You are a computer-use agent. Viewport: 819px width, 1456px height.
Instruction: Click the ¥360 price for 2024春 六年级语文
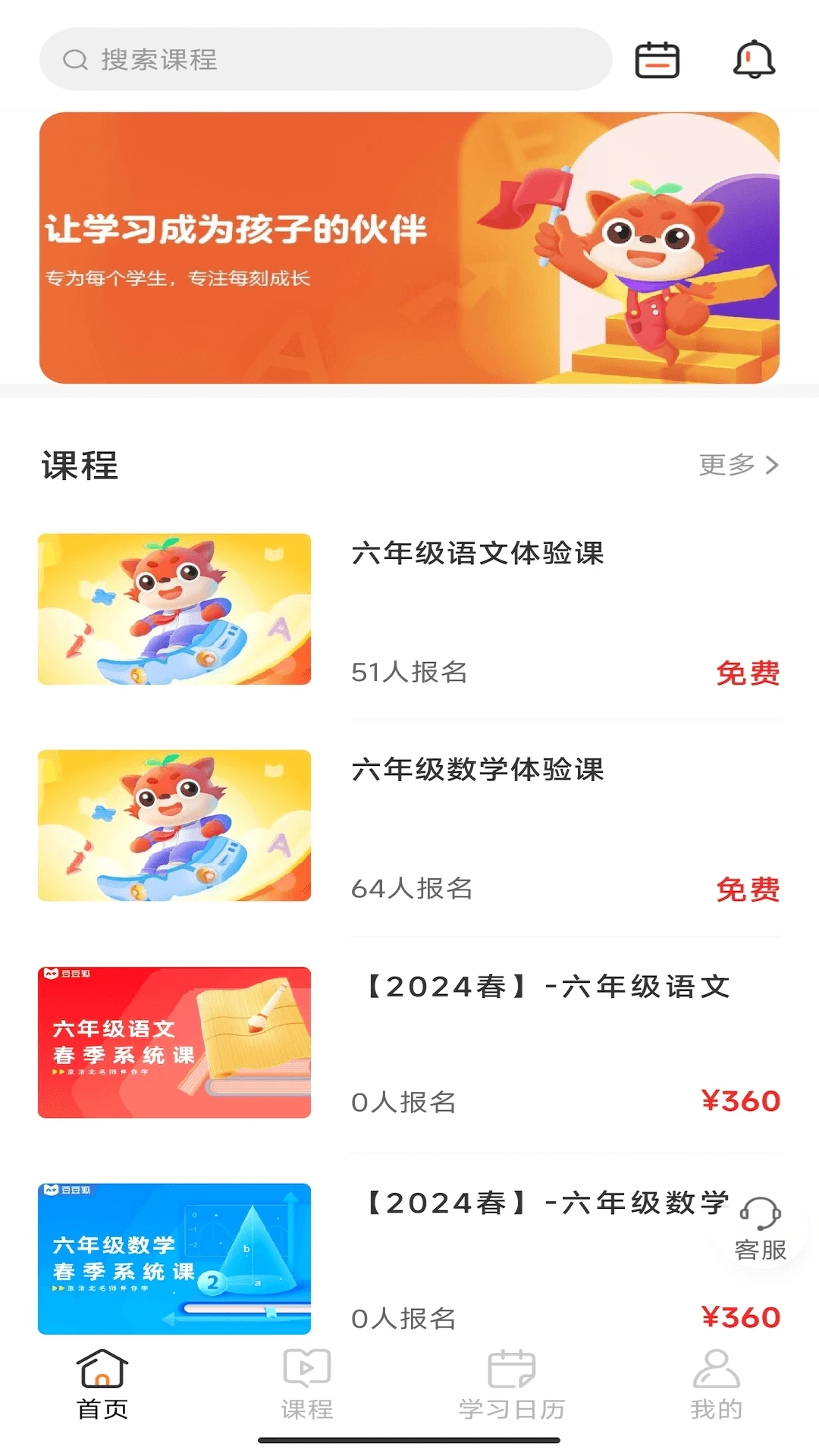742,1101
